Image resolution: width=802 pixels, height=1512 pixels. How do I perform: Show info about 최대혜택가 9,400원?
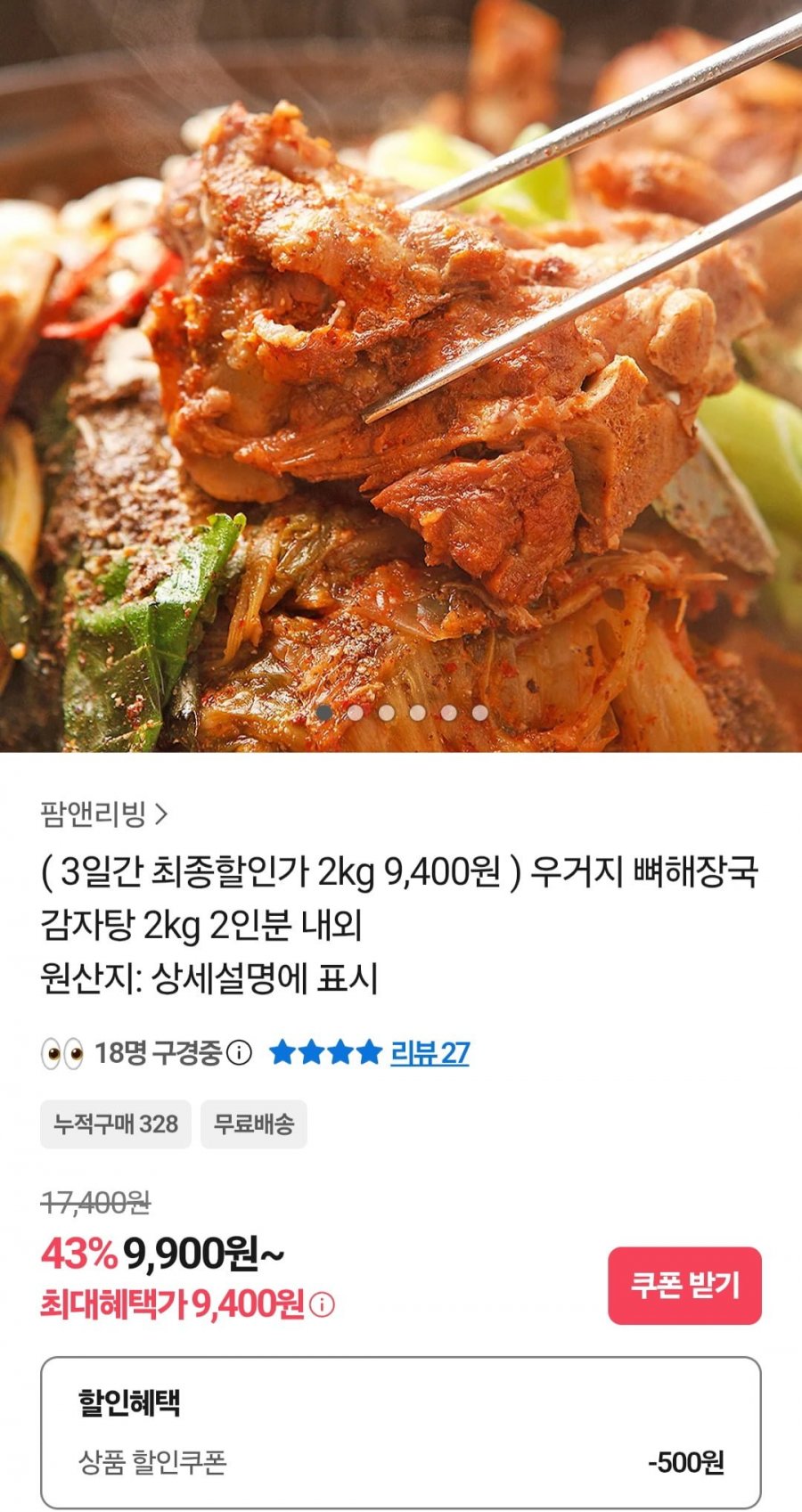(323, 1305)
